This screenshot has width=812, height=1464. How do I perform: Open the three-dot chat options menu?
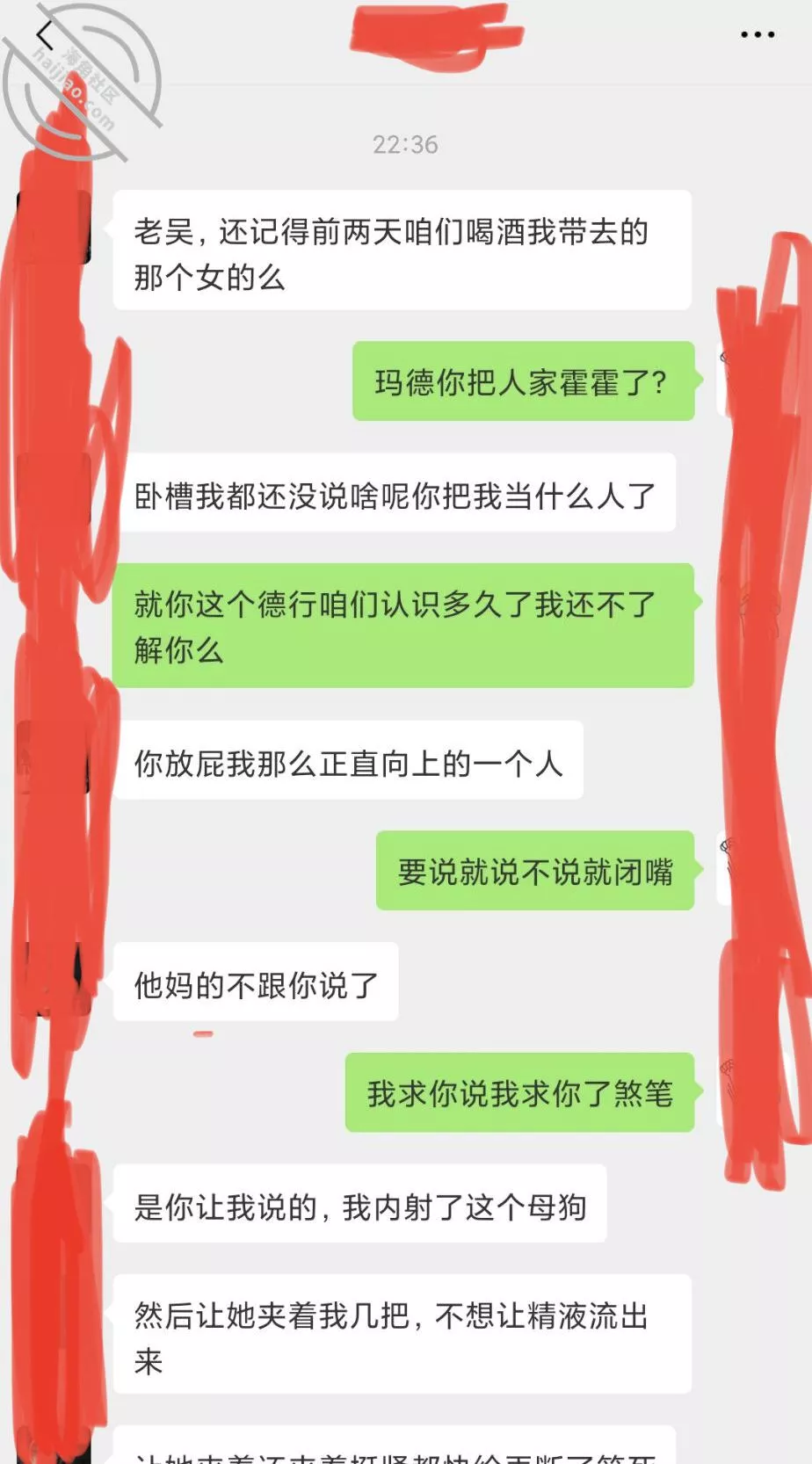pos(757,35)
